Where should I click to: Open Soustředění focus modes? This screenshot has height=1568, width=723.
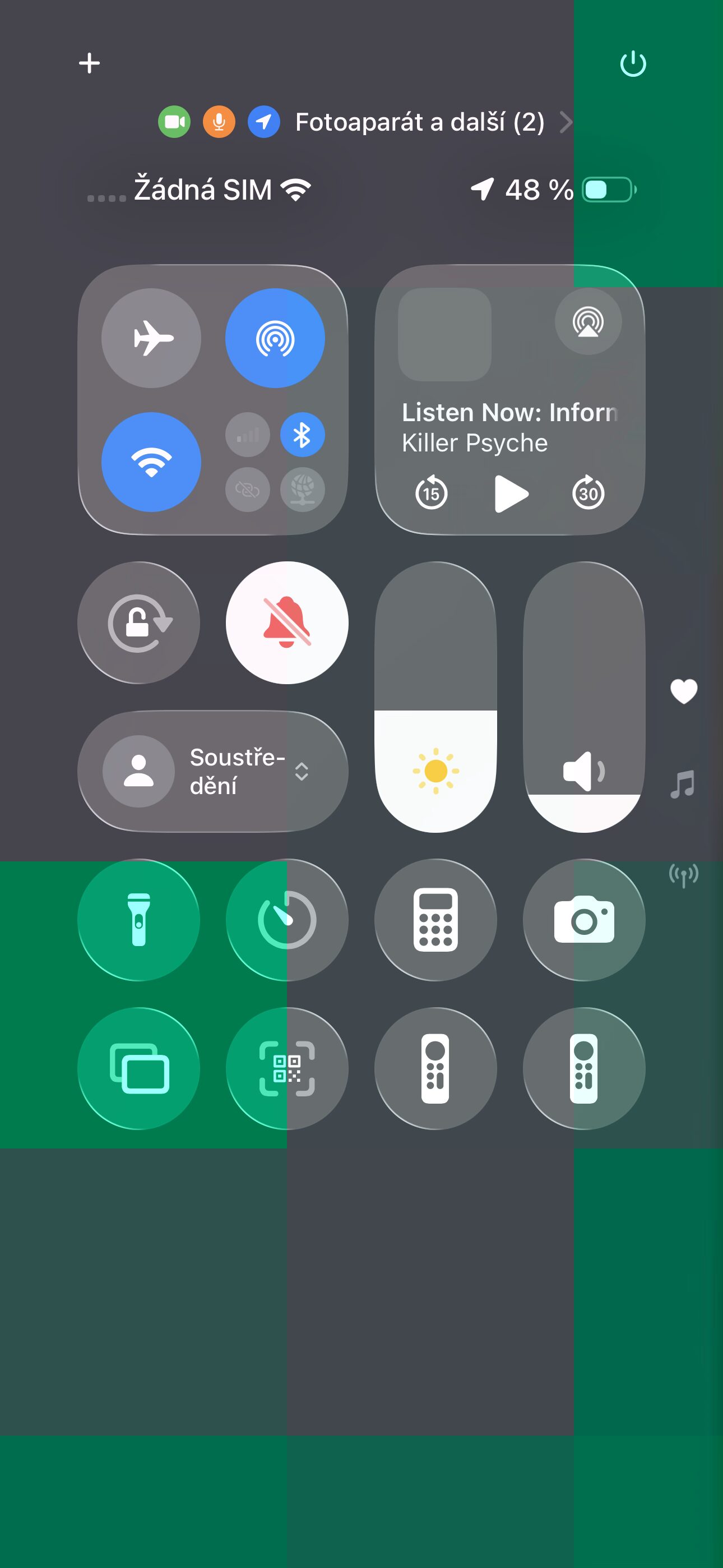[x=213, y=771]
